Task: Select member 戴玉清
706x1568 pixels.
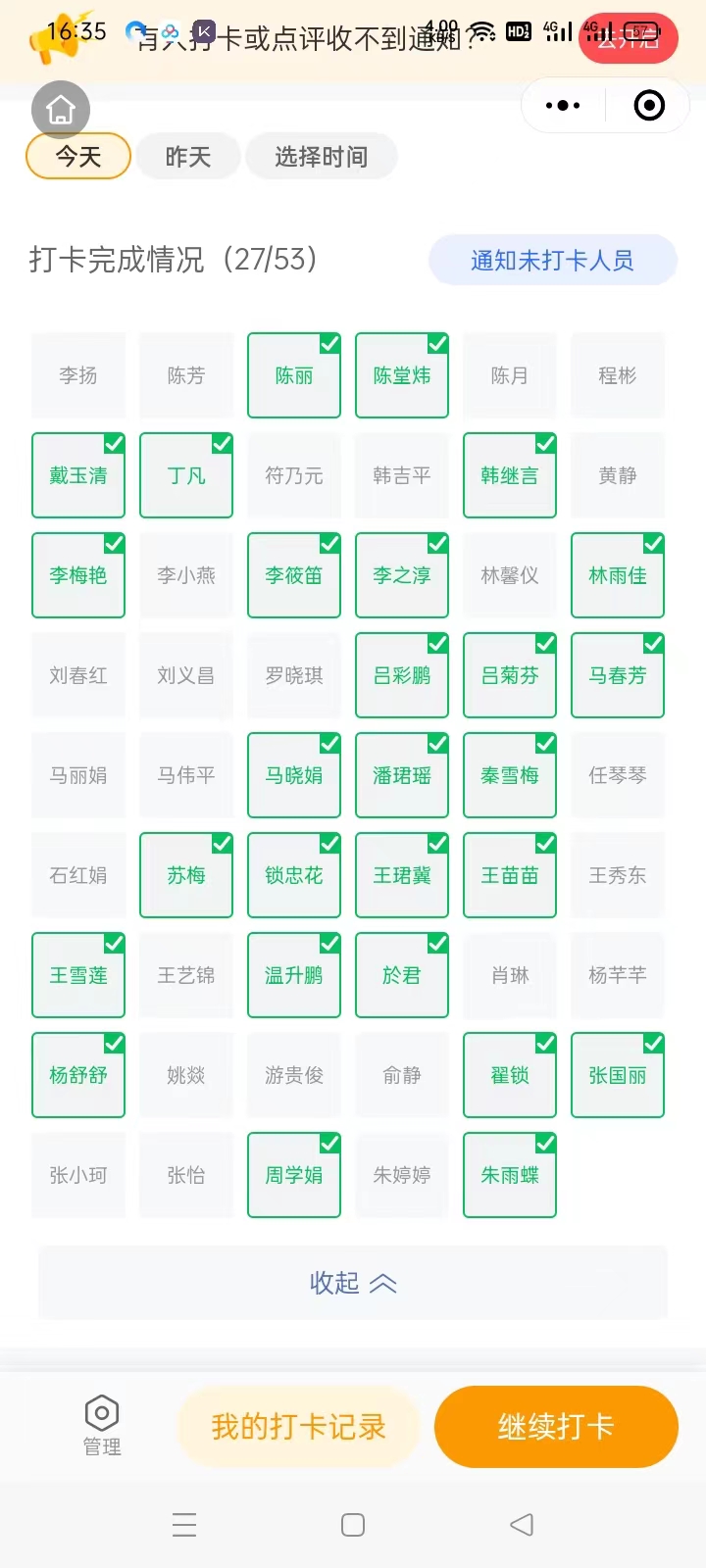Action: click(78, 475)
